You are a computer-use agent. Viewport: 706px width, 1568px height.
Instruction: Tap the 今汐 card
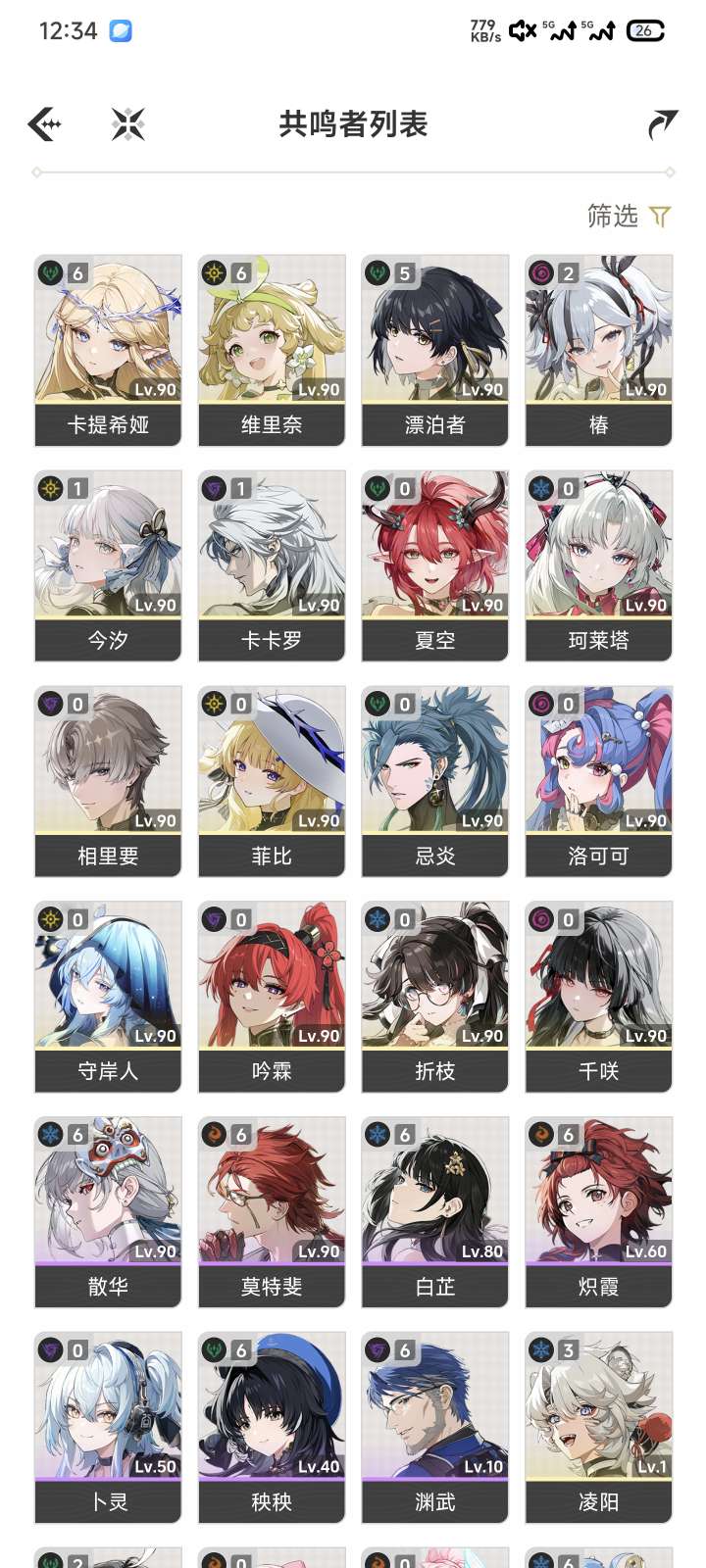point(108,565)
